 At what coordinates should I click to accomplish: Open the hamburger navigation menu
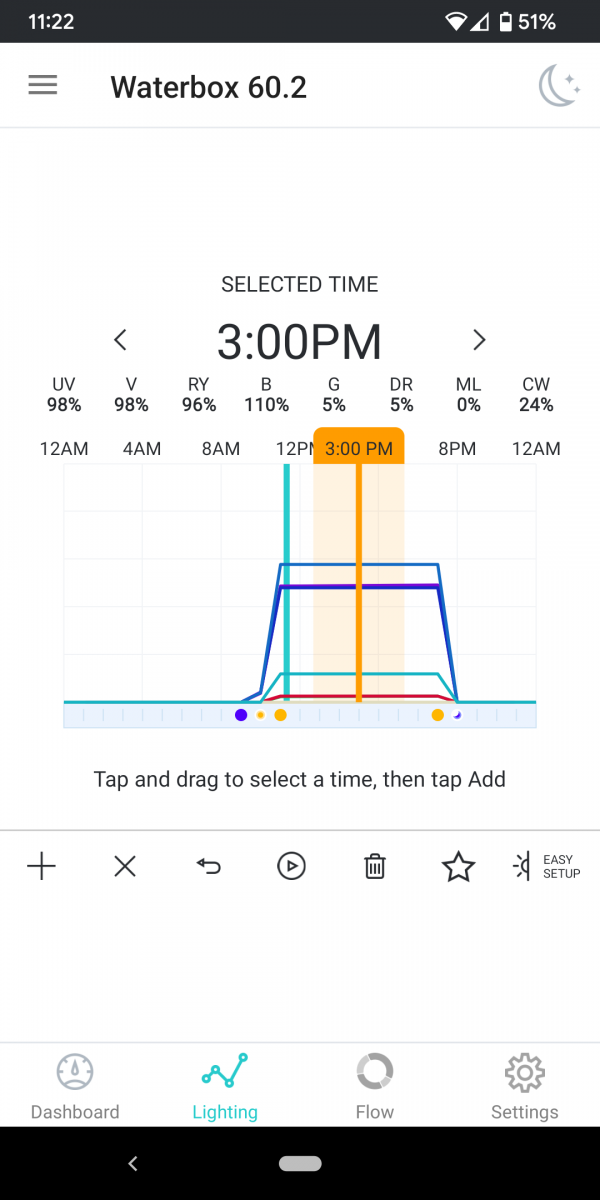(43, 86)
